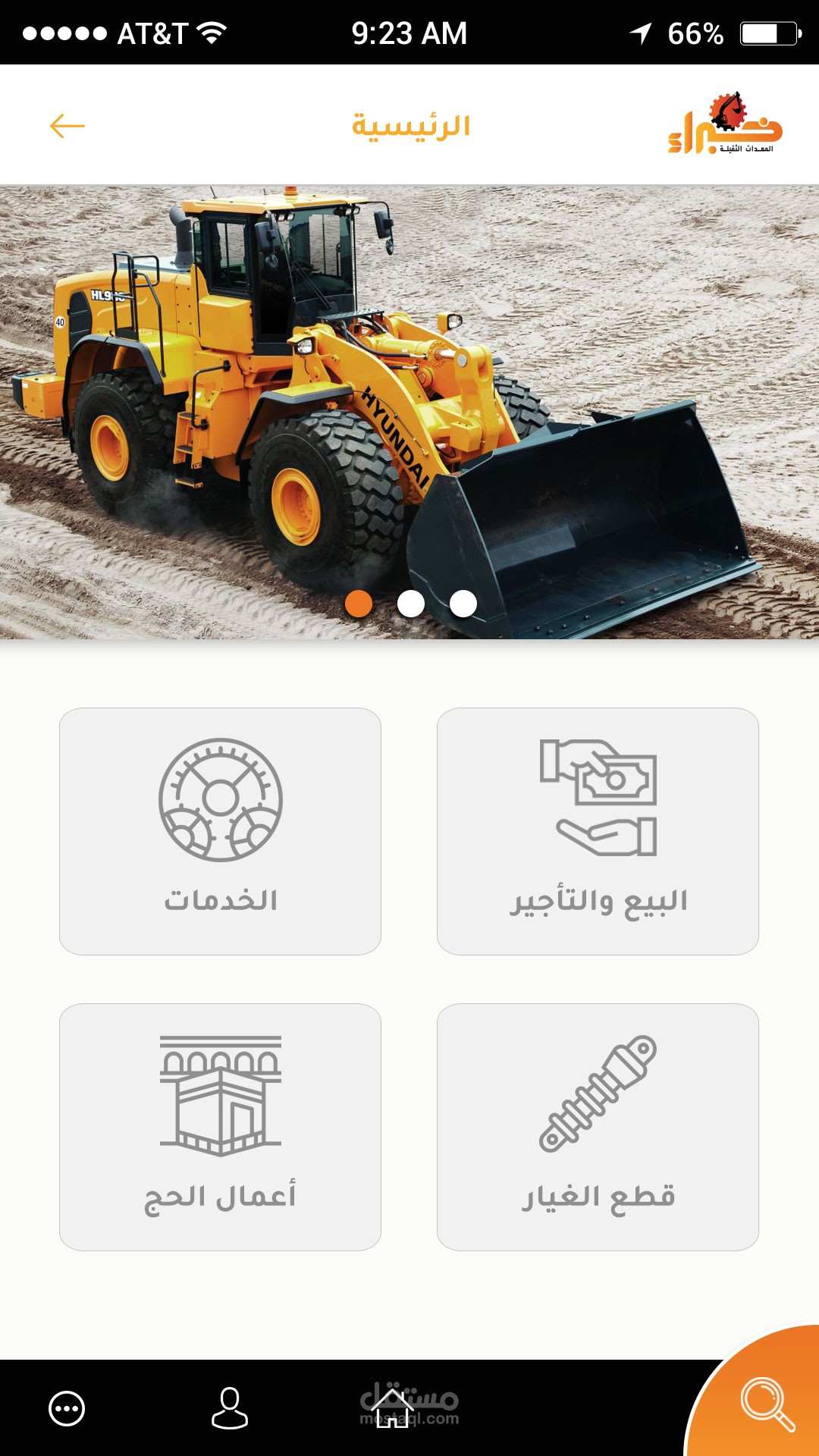Open search with the orange magnifier button
Screen dimensions: 819x1456
pyautogui.click(x=762, y=1401)
